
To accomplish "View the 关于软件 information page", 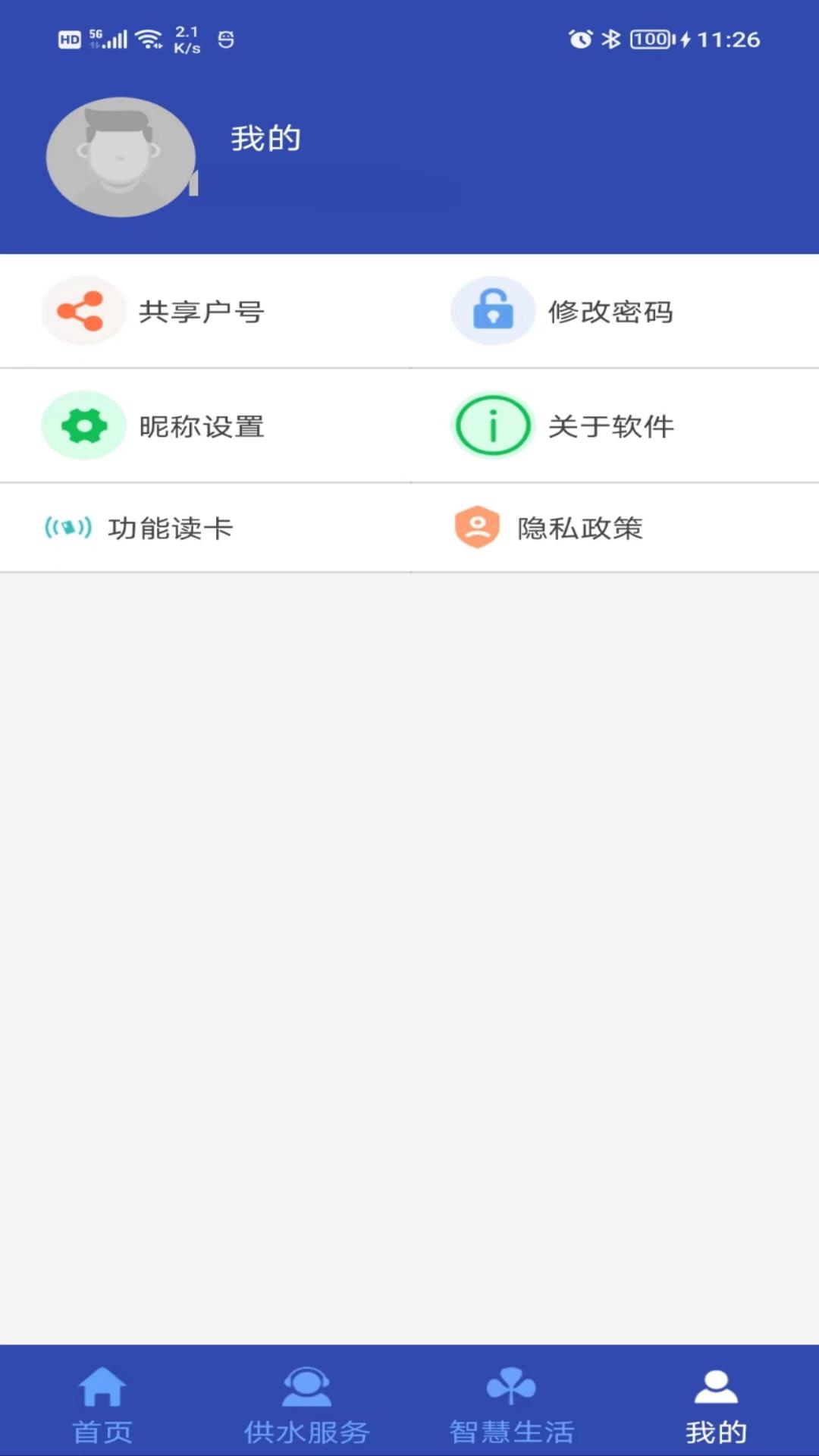I will coord(611,425).
